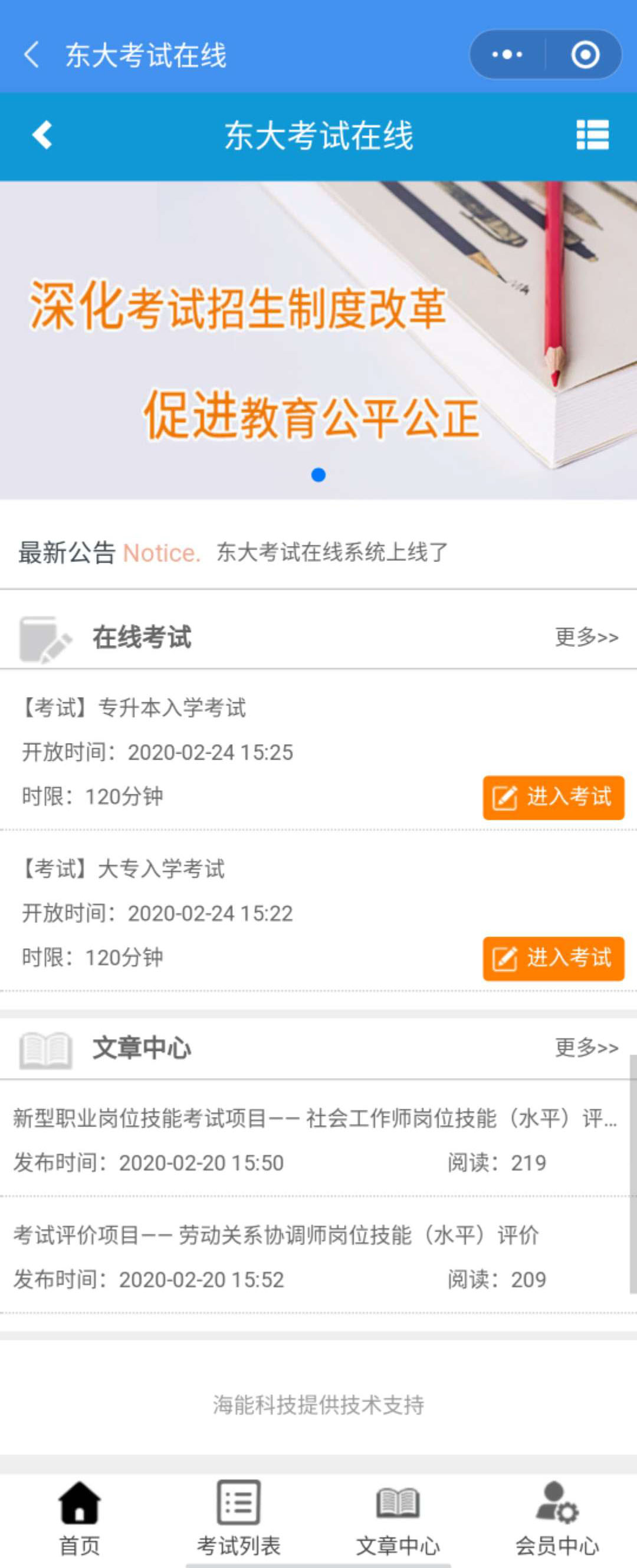Enter the 专升本入学考试 exam
Screen dimensions: 637x1568
[553, 797]
